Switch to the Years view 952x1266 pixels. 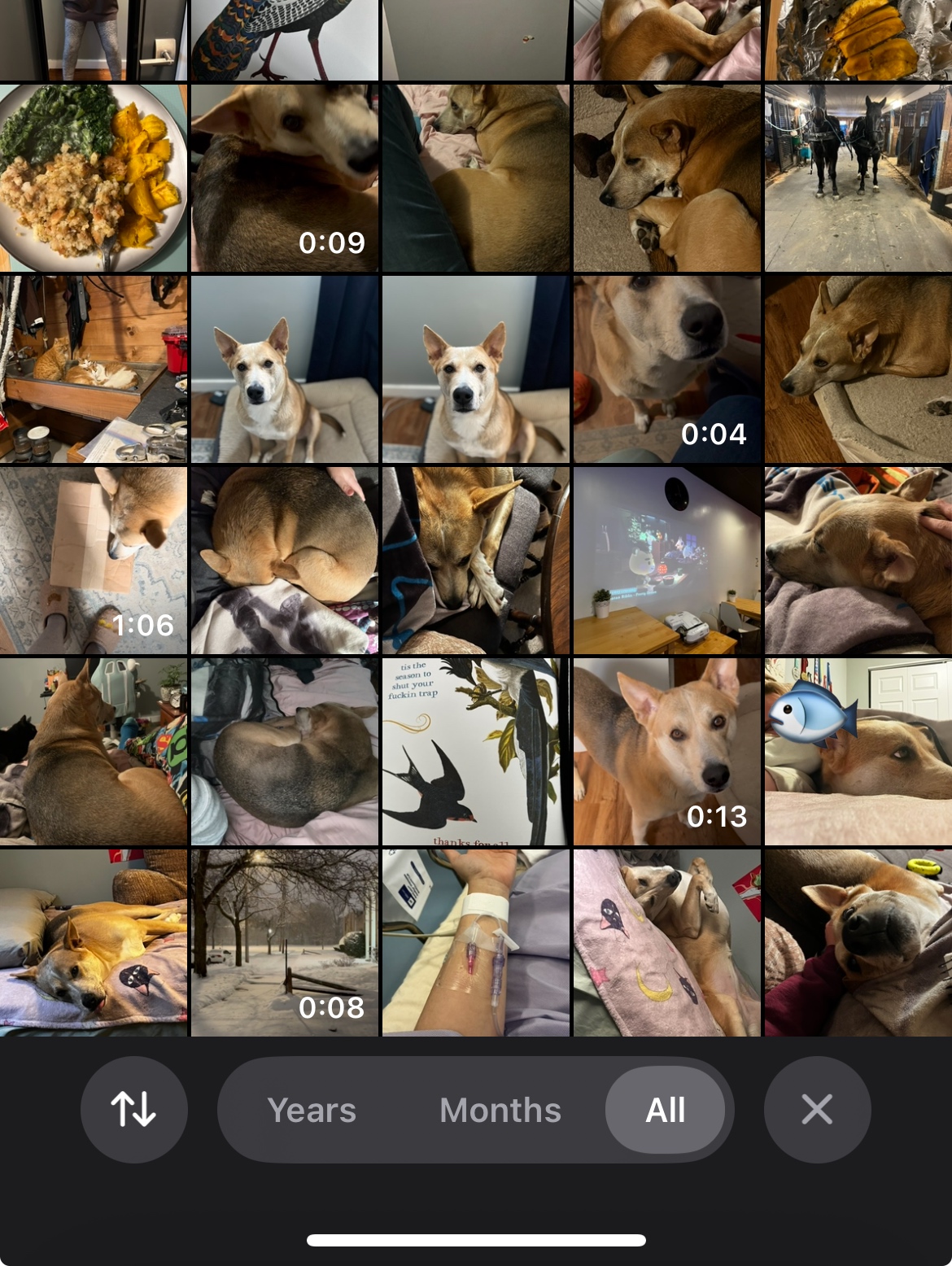point(312,1110)
